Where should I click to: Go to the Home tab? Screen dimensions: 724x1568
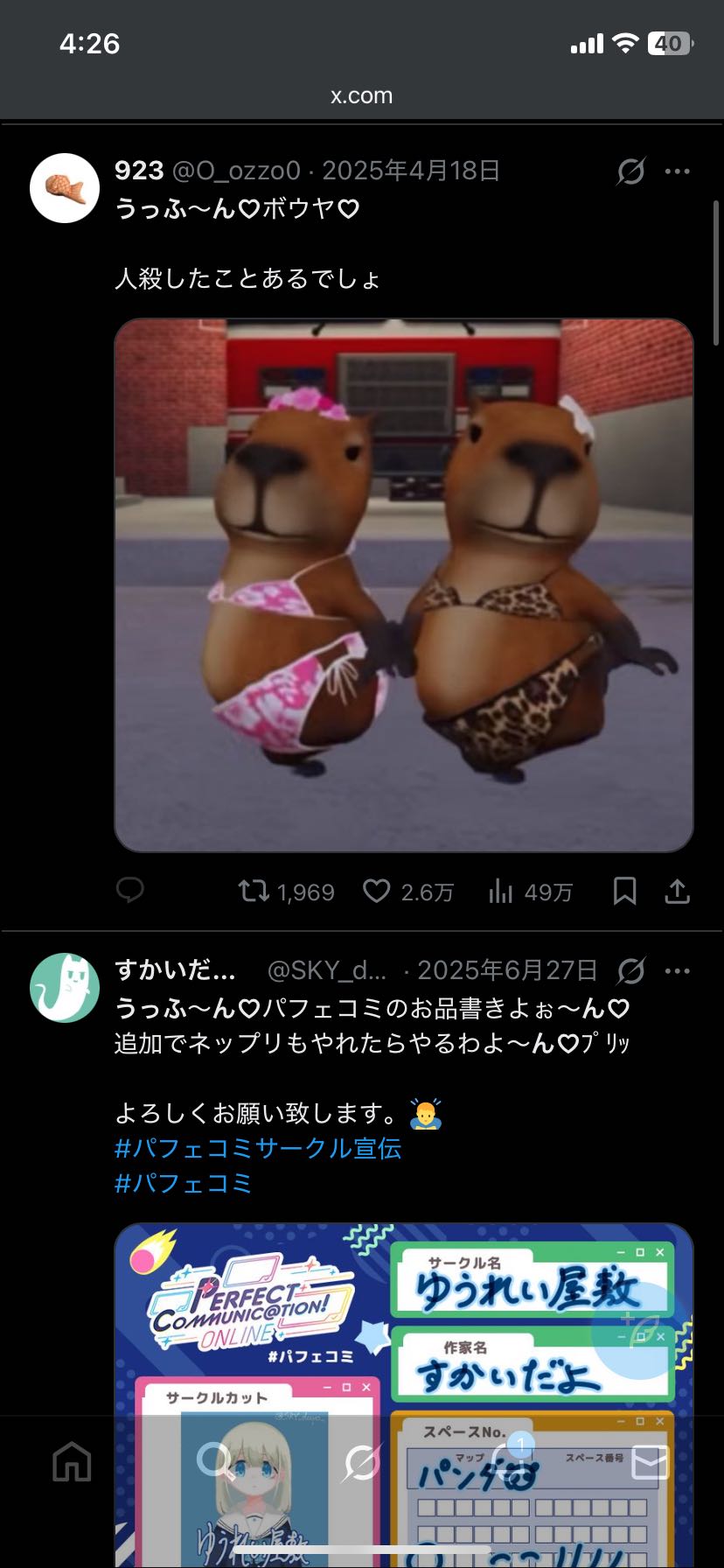click(x=72, y=1461)
